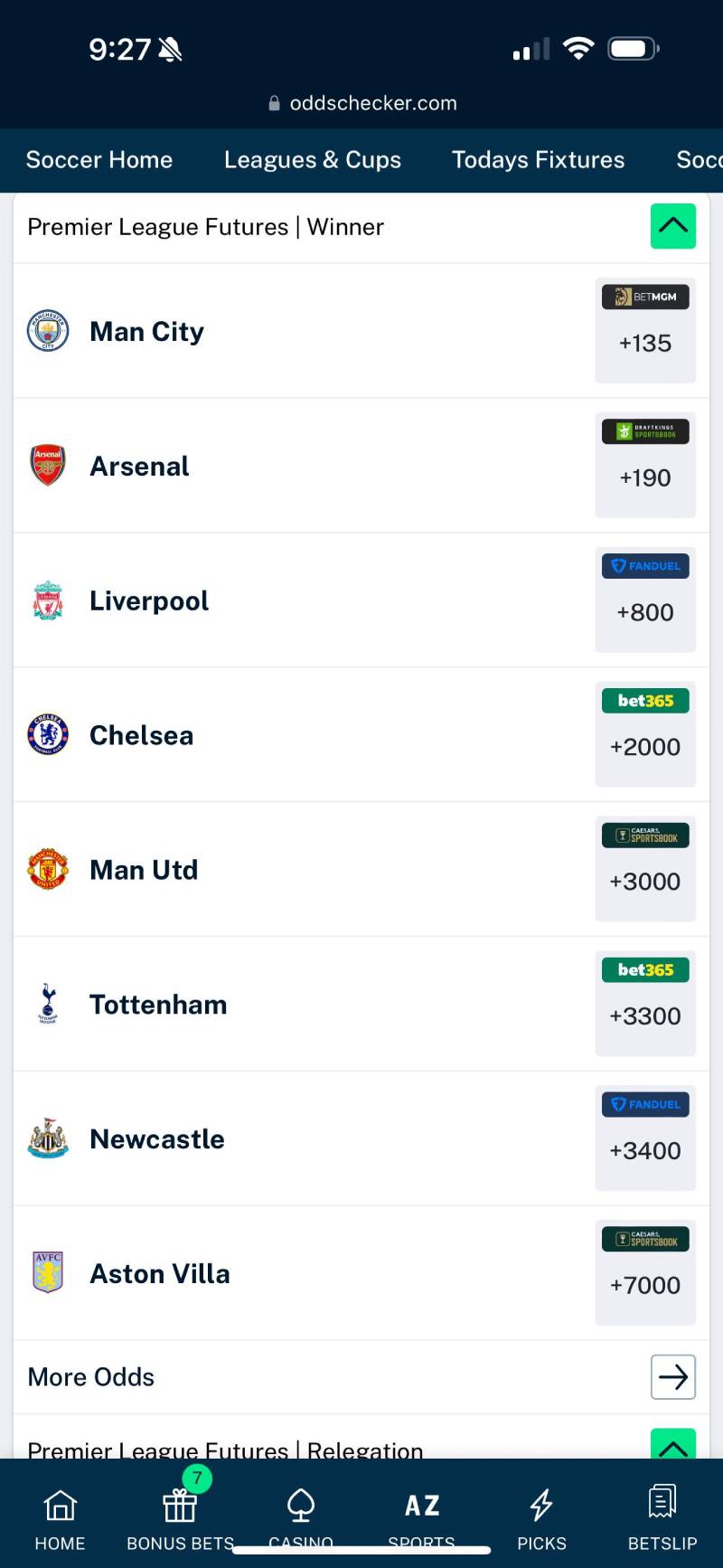Select Liverpool +800 FanDuel odds

pos(645,600)
